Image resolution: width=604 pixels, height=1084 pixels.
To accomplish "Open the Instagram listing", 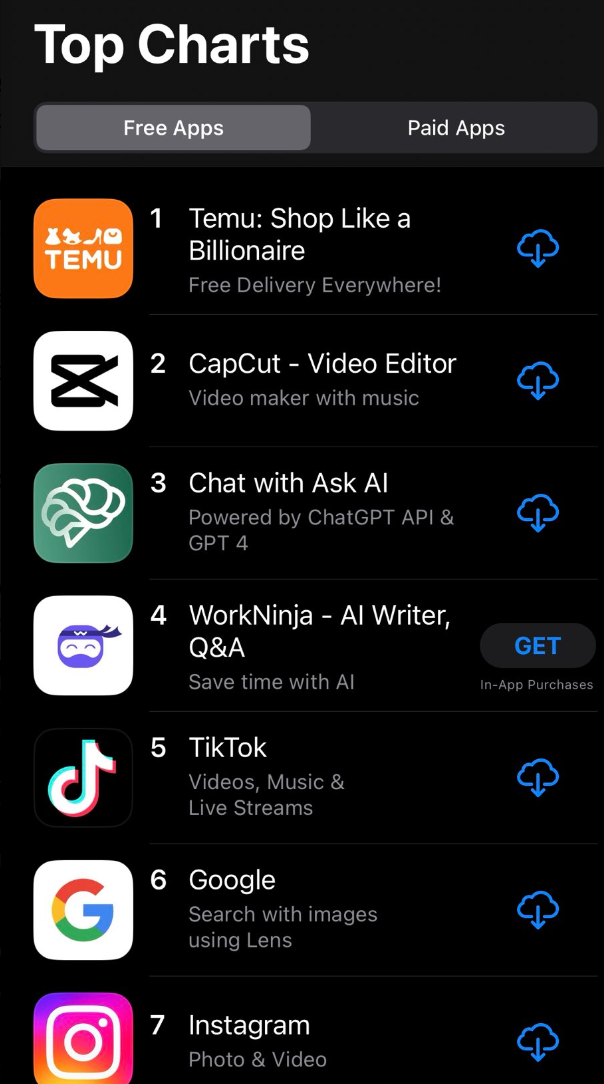I will [x=249, y=1026].
